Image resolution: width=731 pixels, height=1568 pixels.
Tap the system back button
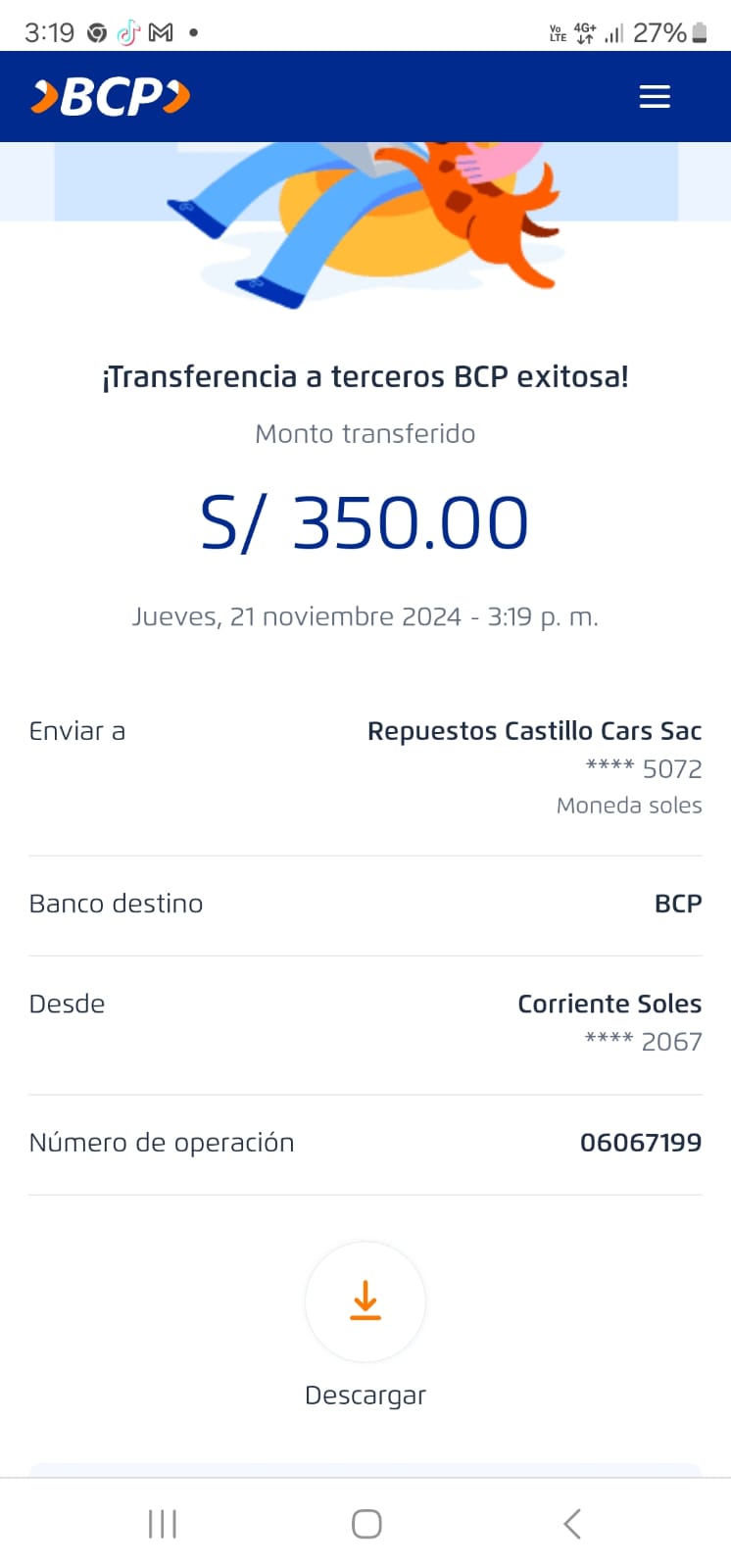click(572, 1524)
